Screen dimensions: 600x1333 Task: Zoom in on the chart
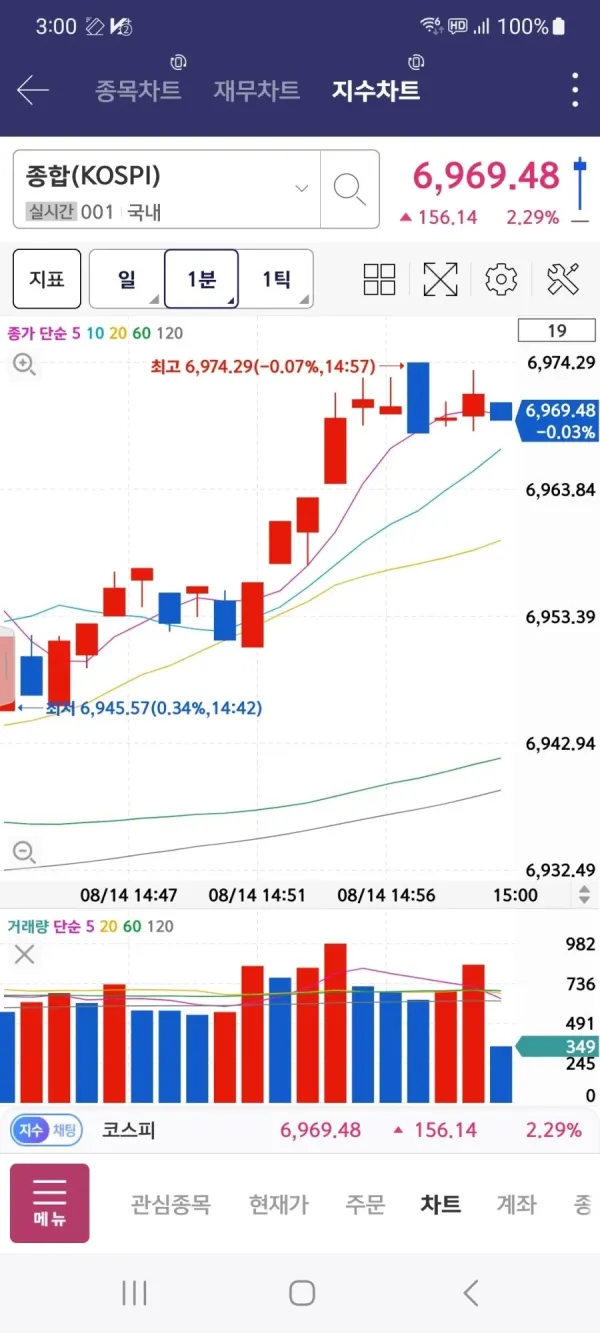24,364
